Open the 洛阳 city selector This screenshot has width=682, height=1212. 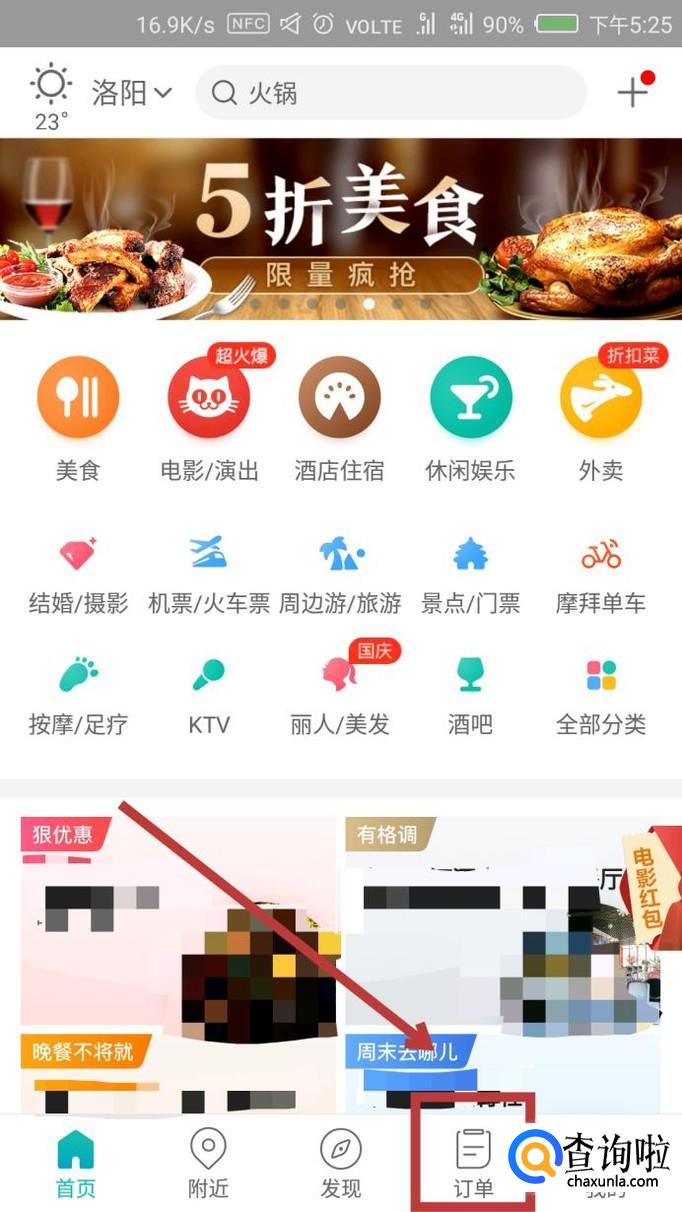tap(131, 93)
